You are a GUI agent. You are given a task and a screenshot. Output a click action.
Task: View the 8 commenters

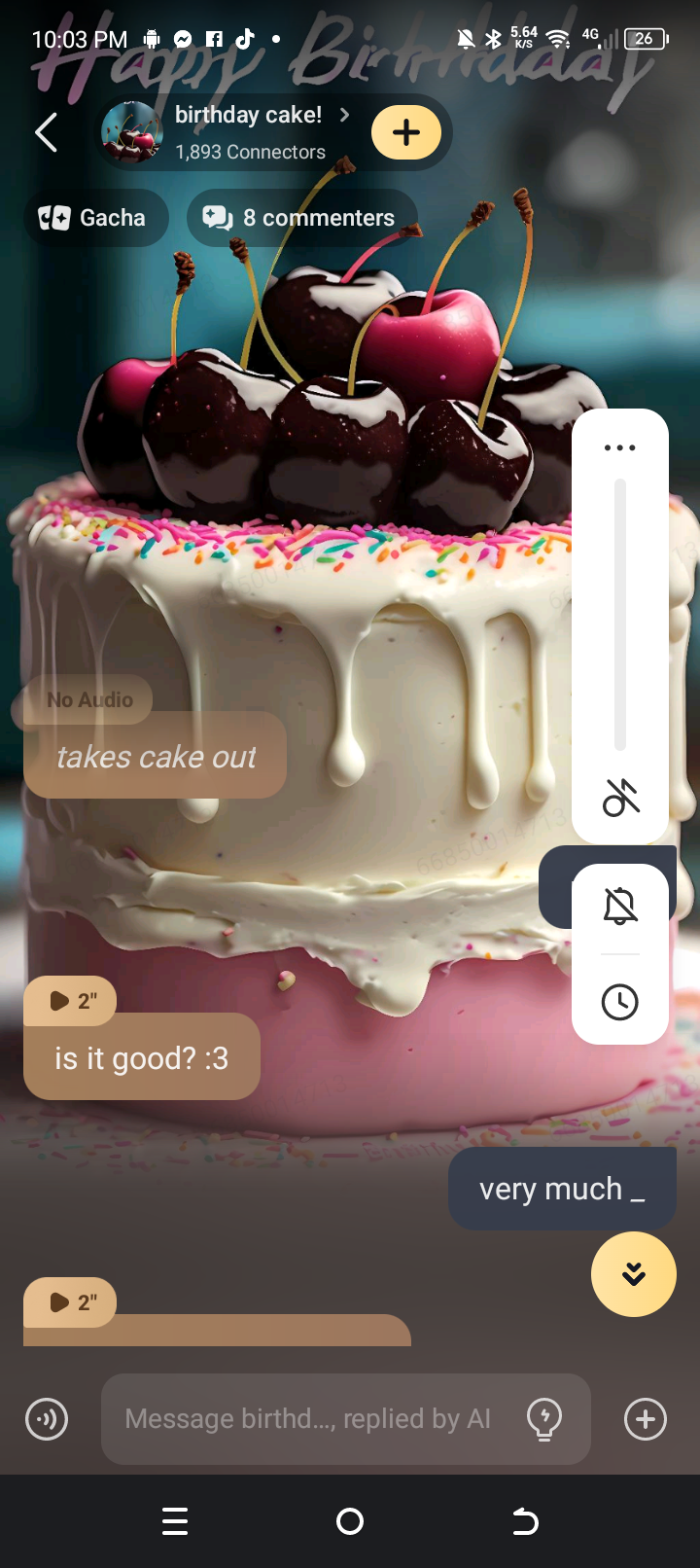(x=301, y=218)
